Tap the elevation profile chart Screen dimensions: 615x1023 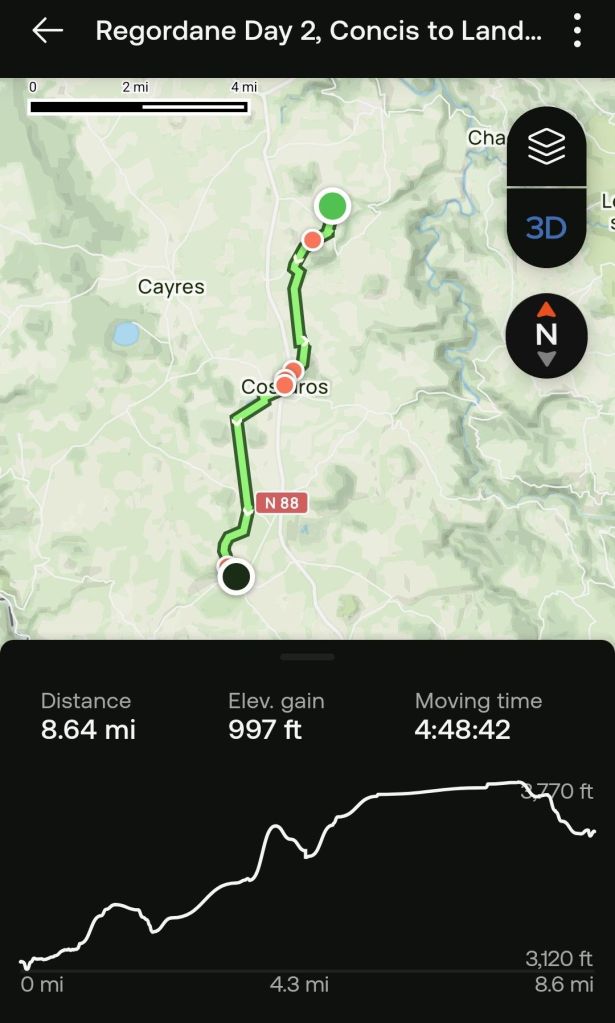pos(307,870)
